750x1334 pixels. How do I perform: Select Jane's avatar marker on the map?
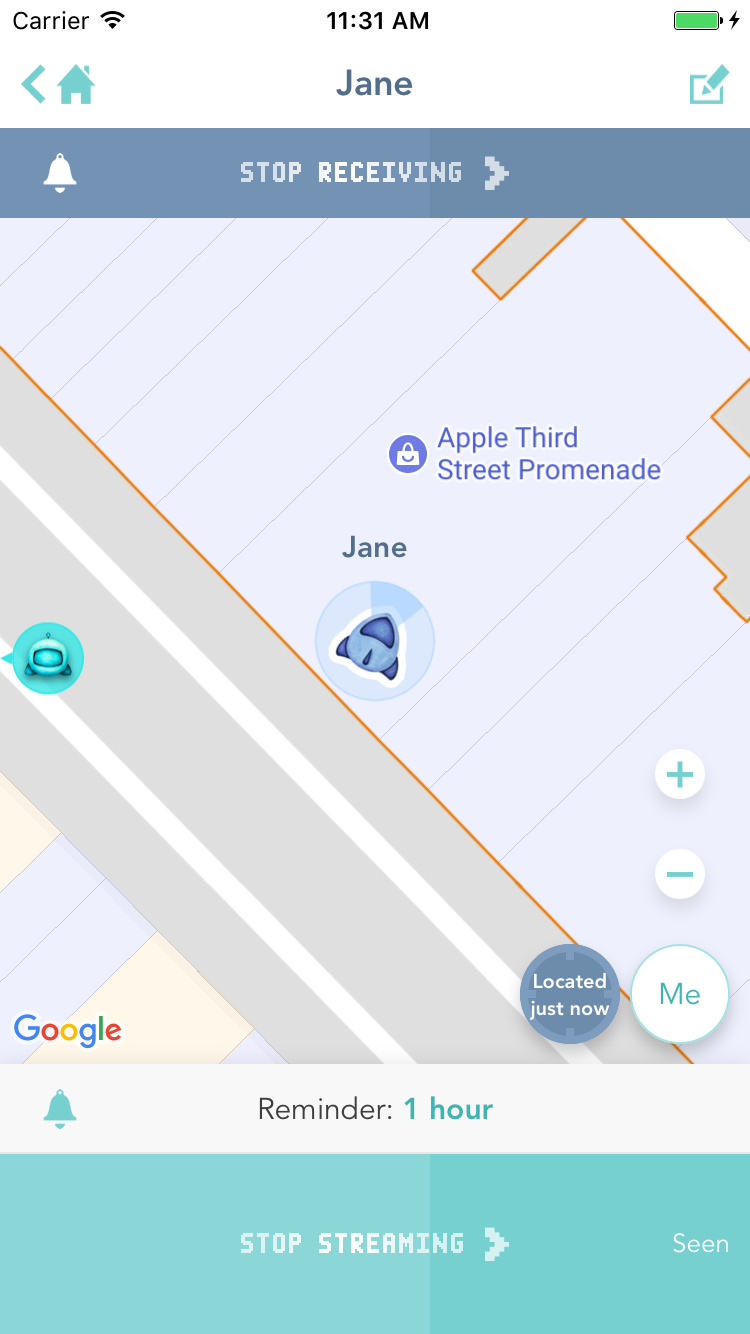pyautogui.click(x=375, y=640)
